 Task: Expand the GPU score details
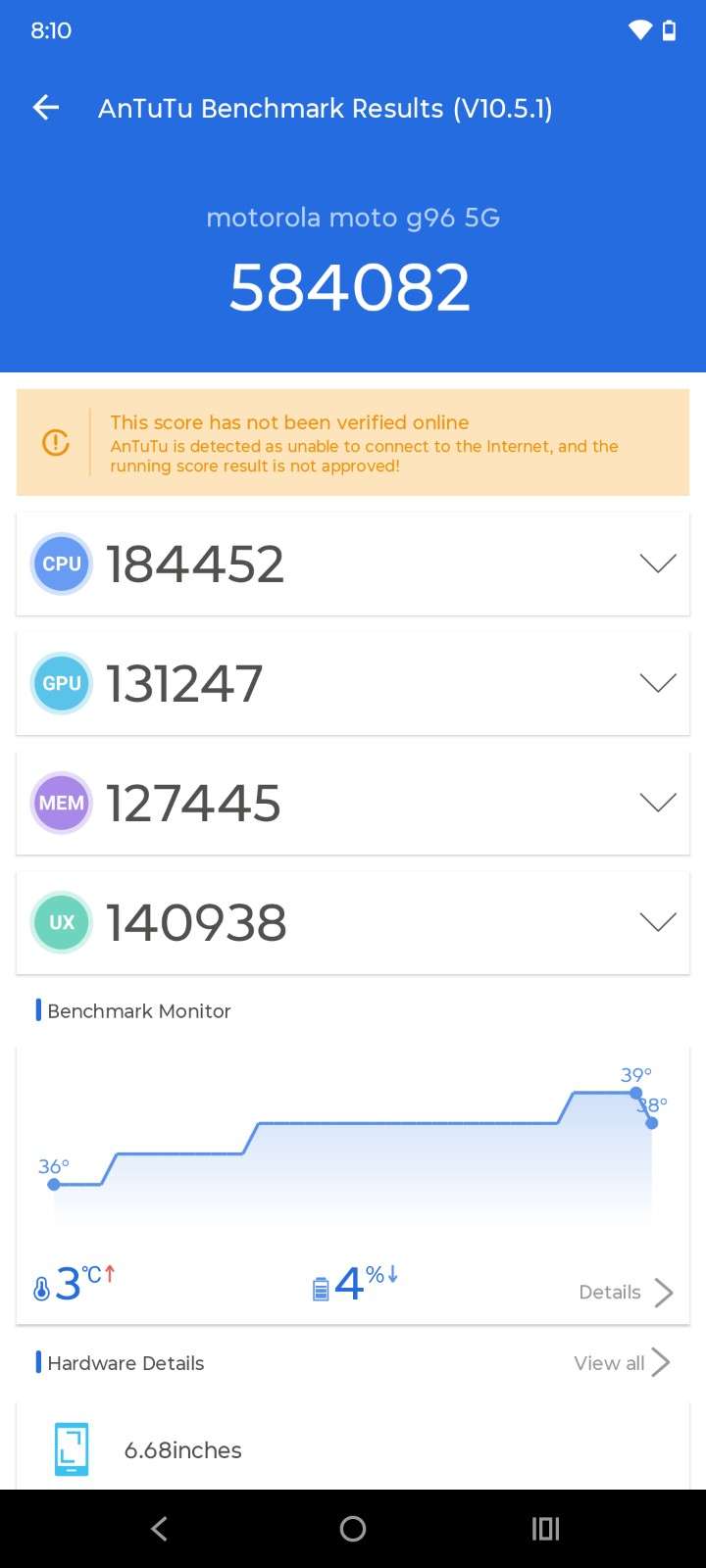(657, 683)
